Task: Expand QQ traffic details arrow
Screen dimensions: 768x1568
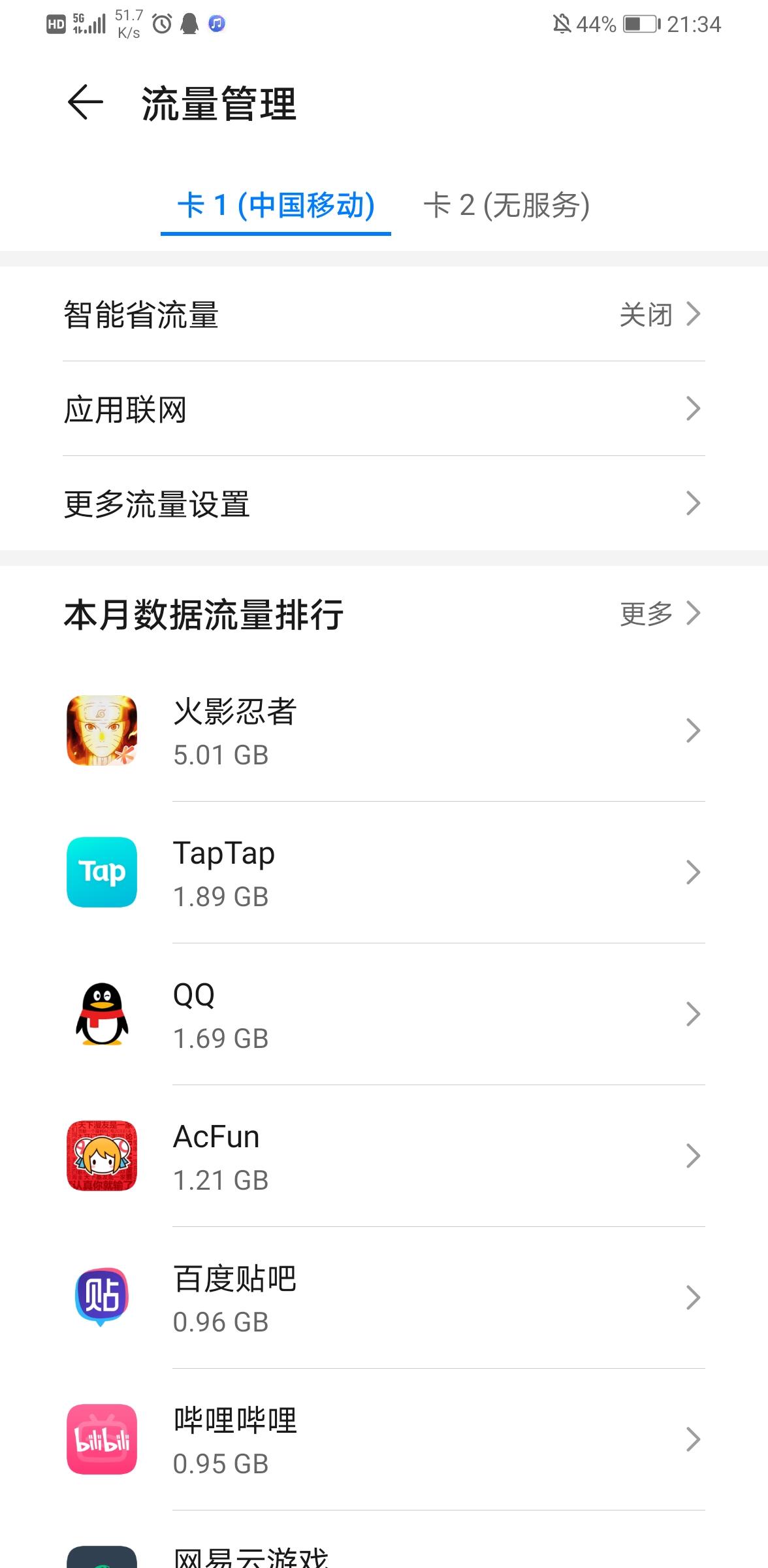Action: point(694,1015)
